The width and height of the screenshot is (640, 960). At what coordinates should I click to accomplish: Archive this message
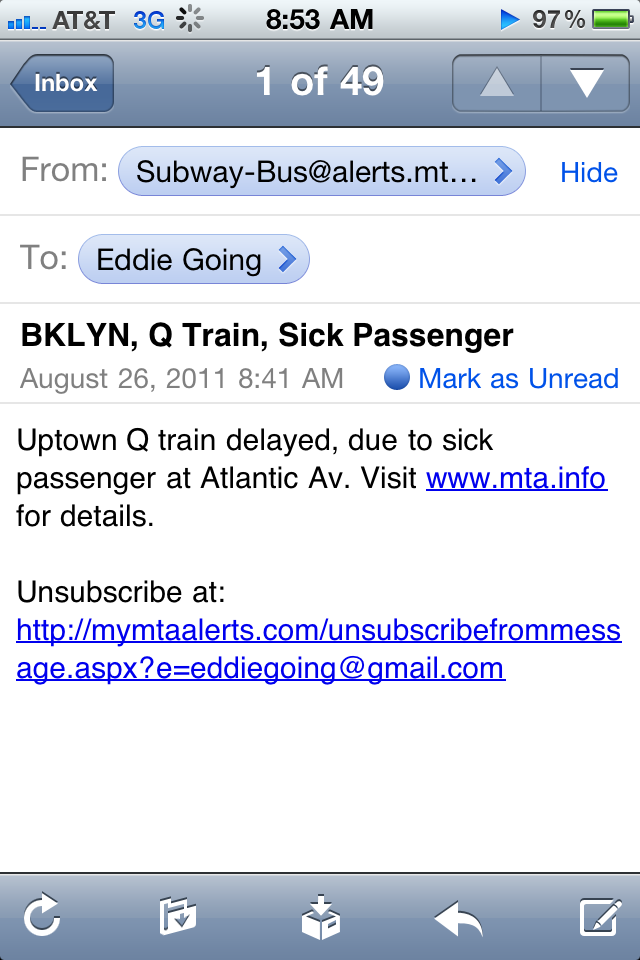[321, 916]
